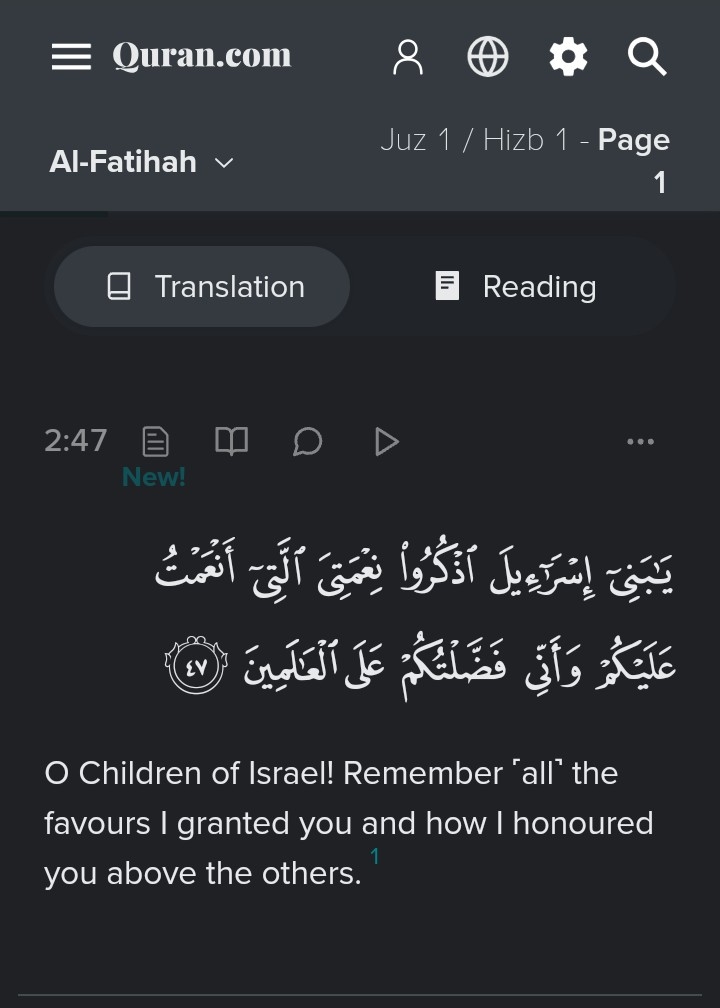The image size is (720, 1008).
Task: Open tafsir book icon for verse 2:47
Action: point(231,442)
